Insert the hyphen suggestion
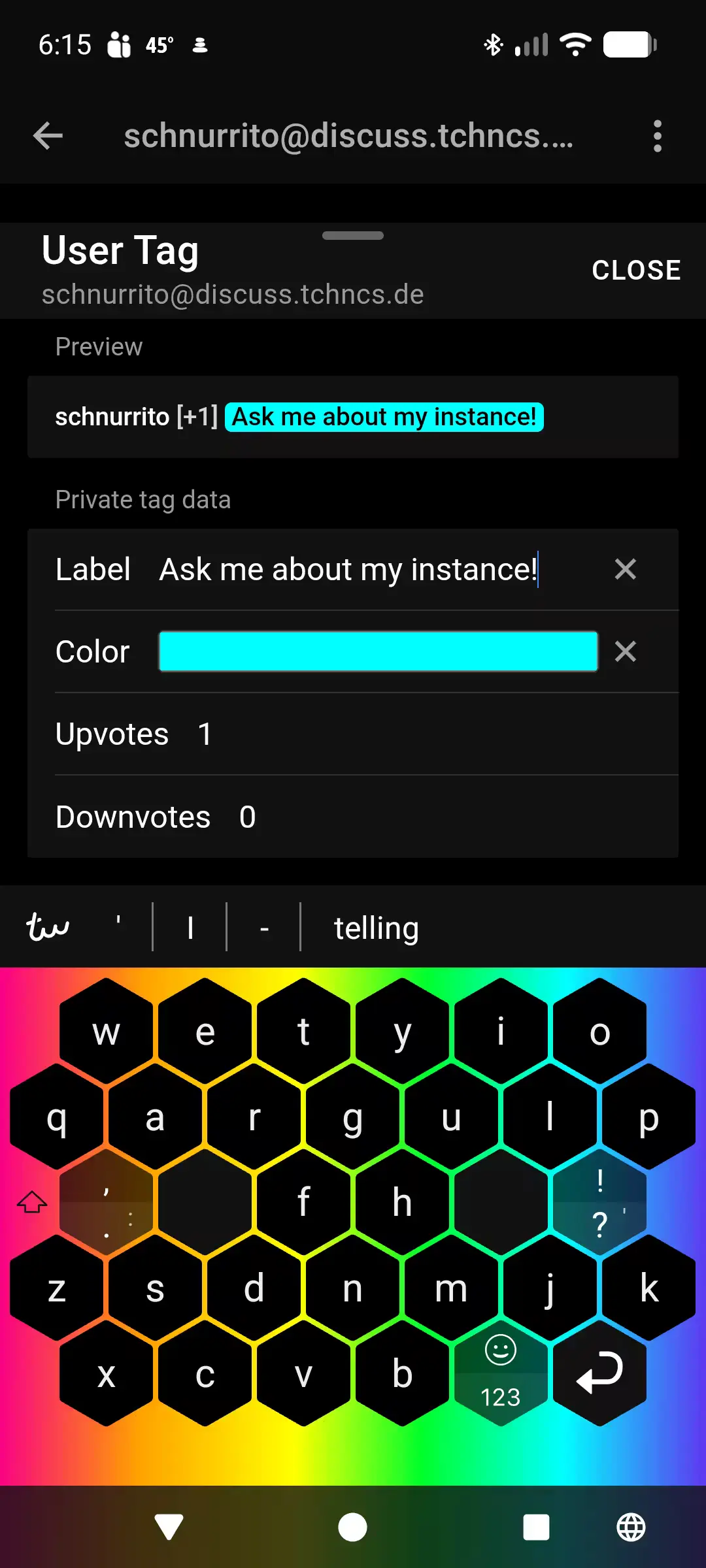This screenshot has width=706, height=1568. pyautogui.click(x=264, y=928)
